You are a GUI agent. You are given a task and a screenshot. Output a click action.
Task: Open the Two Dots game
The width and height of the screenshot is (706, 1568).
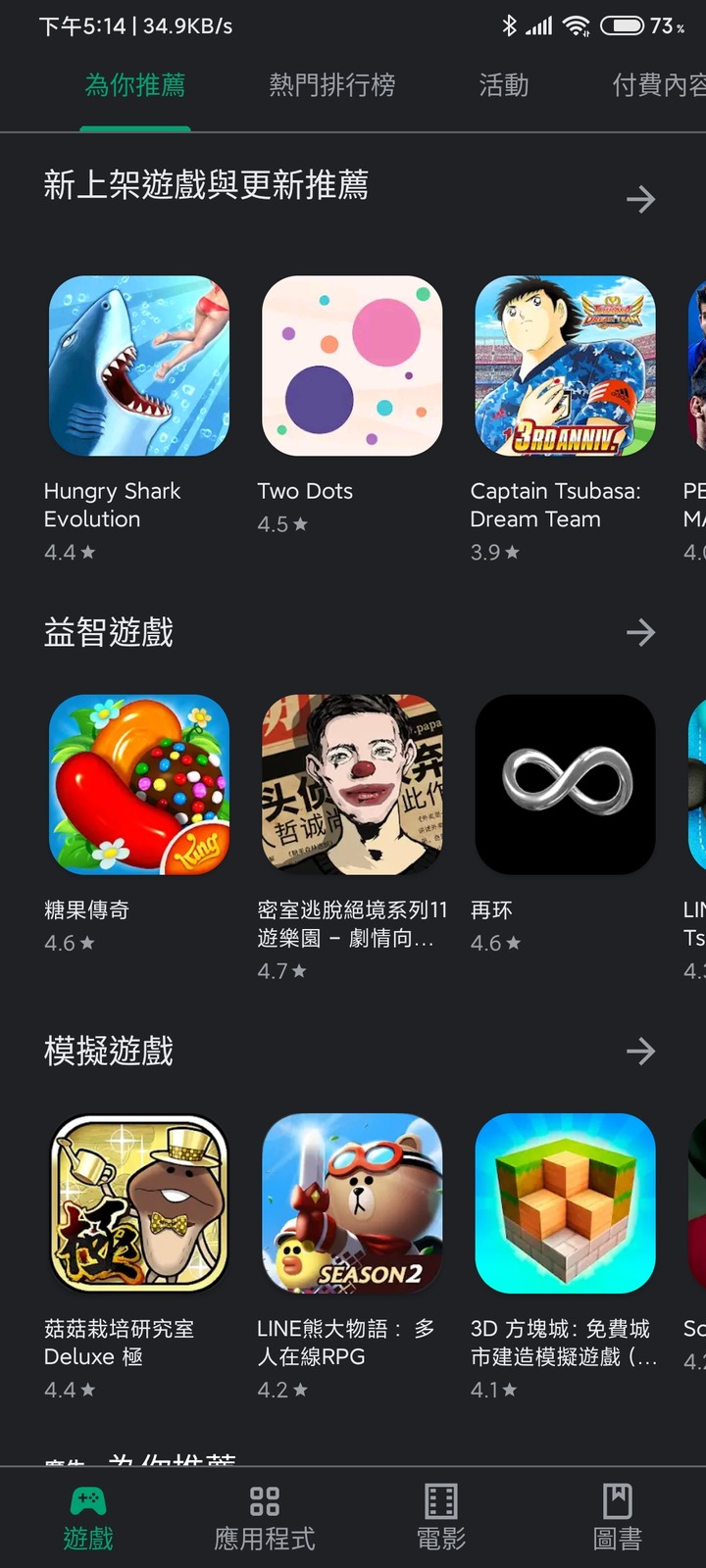click(352, 366)
